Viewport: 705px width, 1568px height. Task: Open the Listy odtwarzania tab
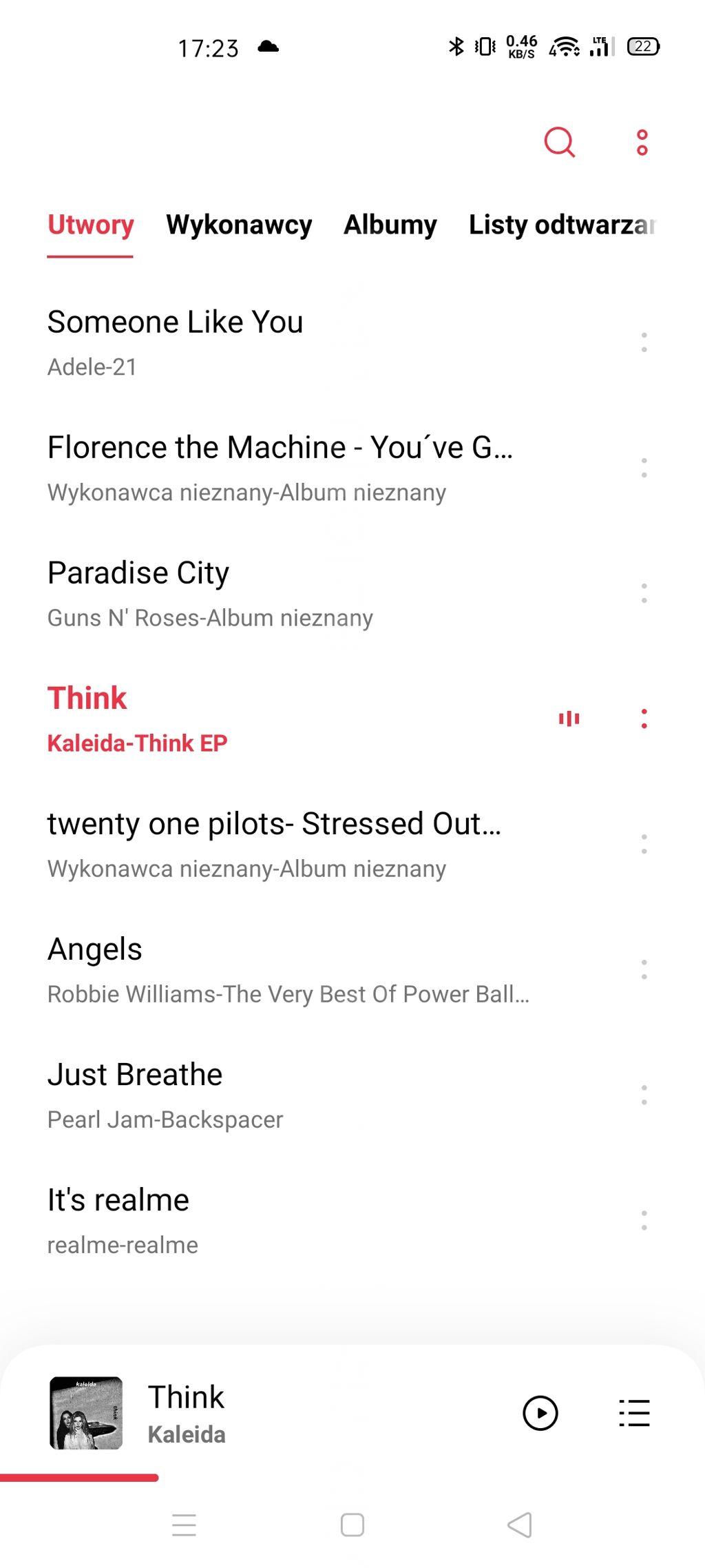pos(561,225)
